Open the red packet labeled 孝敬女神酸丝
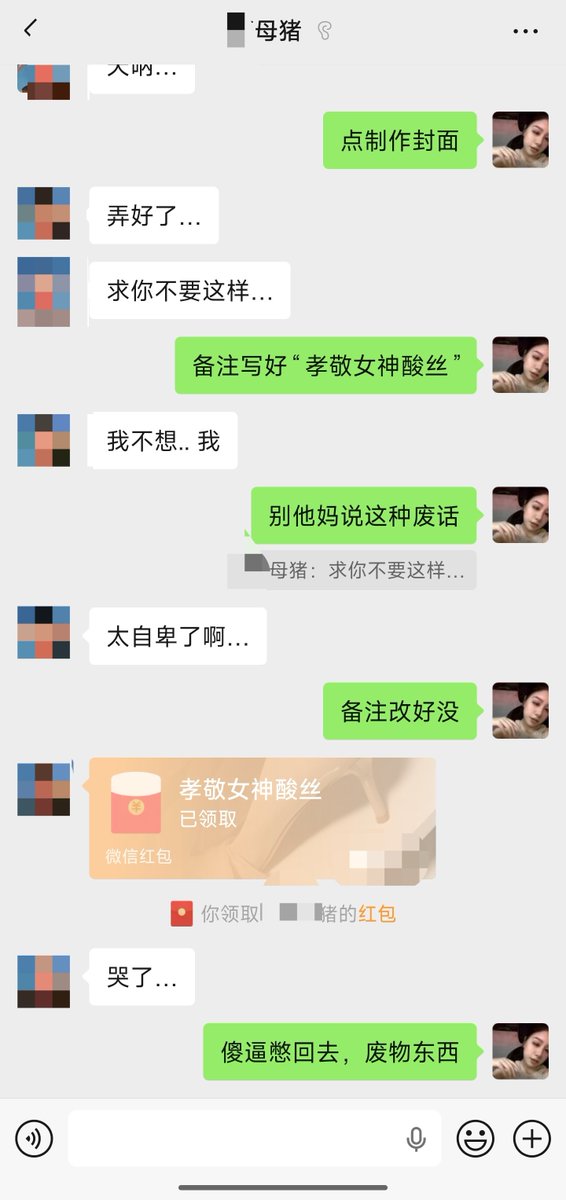Viewport: 566px width, 1200px height. point(262,818)
